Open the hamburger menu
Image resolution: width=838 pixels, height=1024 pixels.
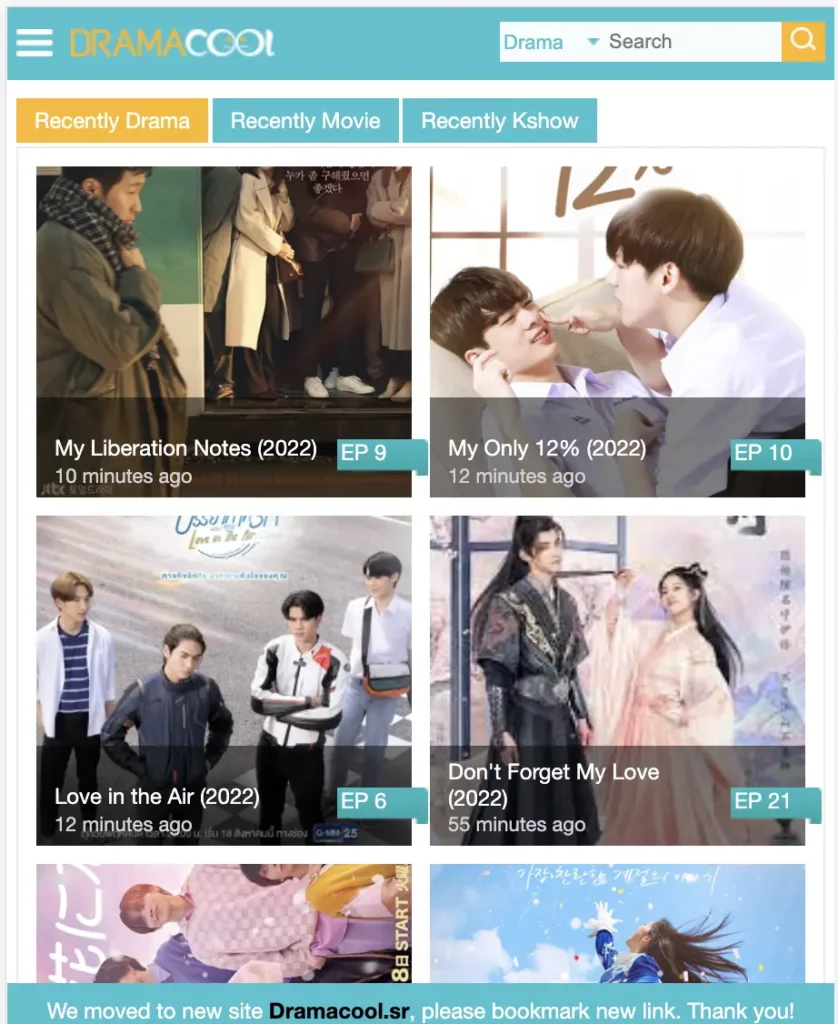34,42
